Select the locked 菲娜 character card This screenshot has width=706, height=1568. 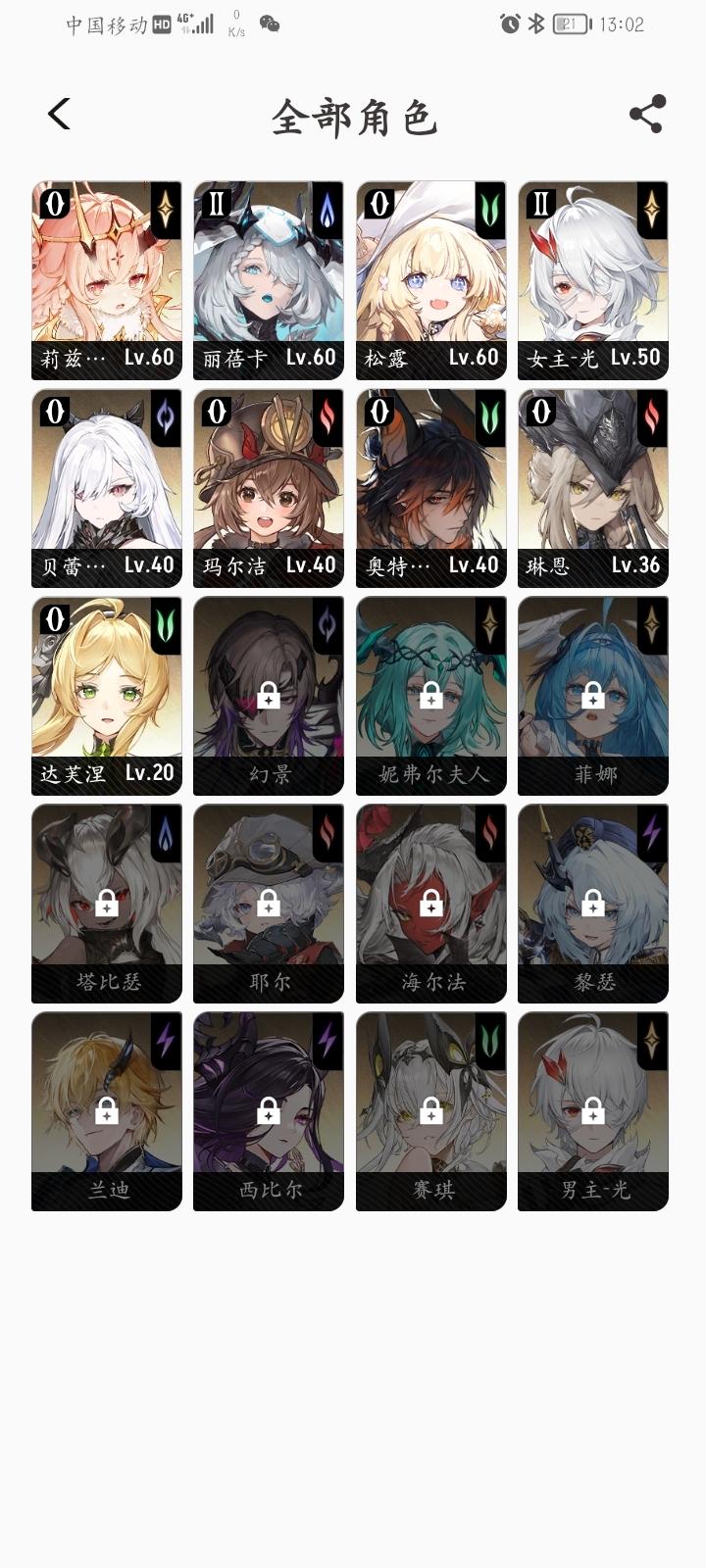click(x=593, y=696)
